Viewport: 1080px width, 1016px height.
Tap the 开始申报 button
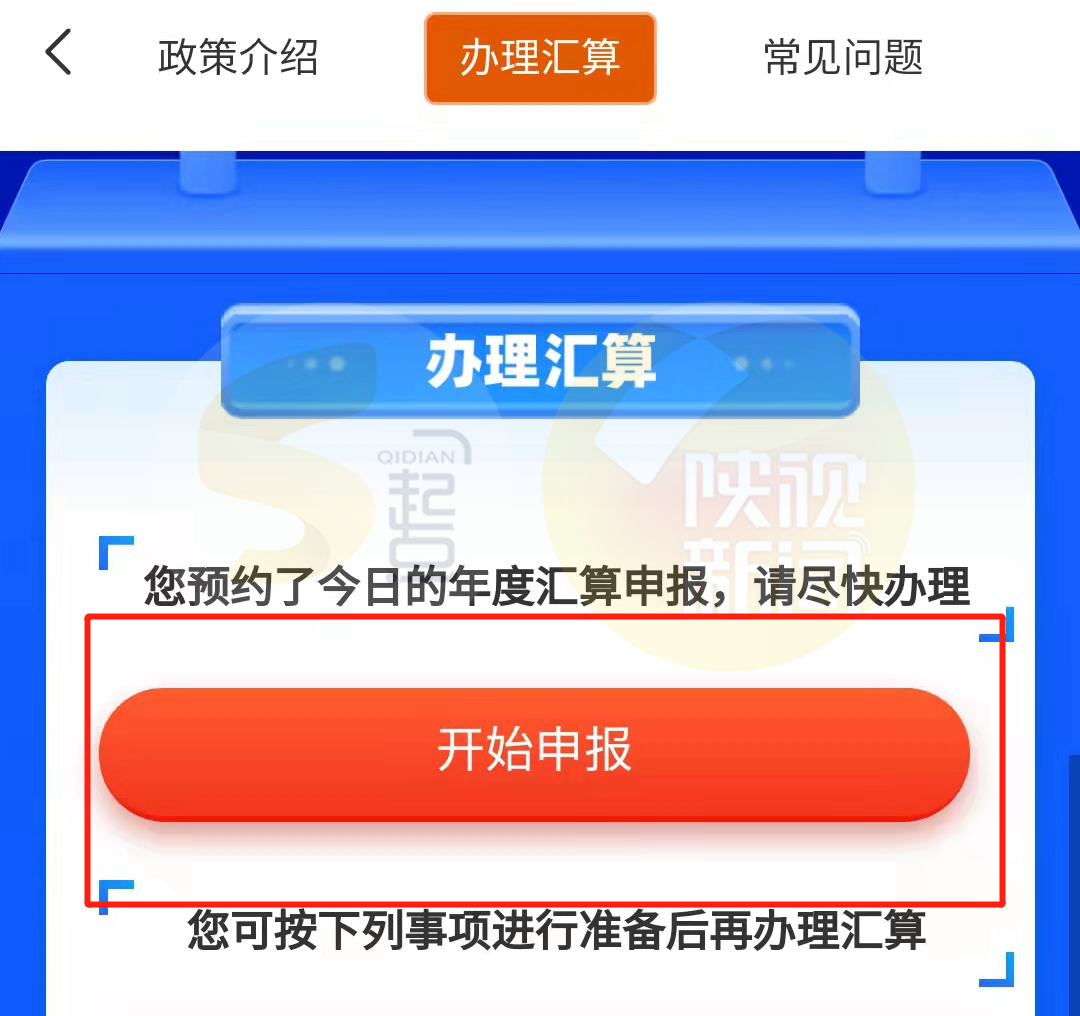tap(534, 753)
